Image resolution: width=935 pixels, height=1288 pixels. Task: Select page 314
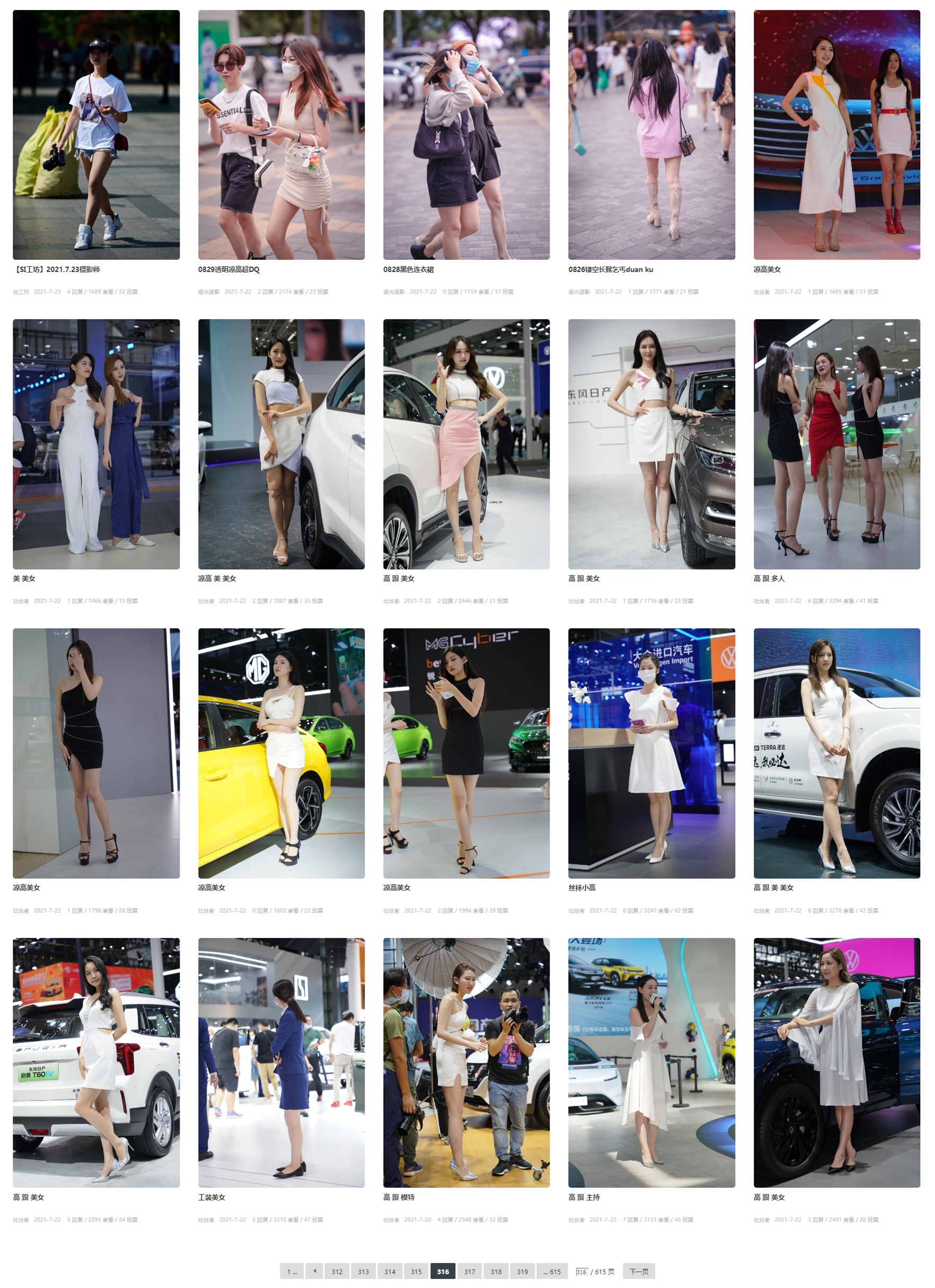(390, 1272)
